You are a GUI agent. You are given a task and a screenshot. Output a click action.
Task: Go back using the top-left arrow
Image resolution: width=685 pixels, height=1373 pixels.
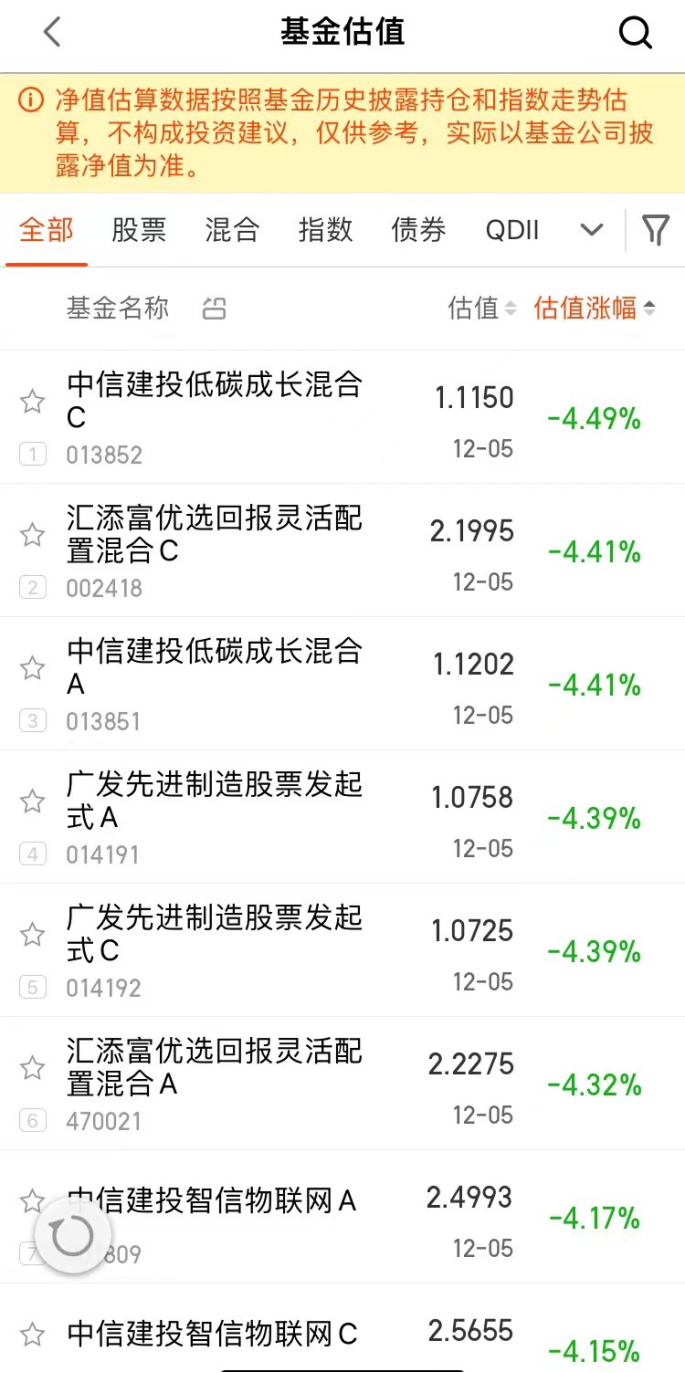tap(53, 32)
